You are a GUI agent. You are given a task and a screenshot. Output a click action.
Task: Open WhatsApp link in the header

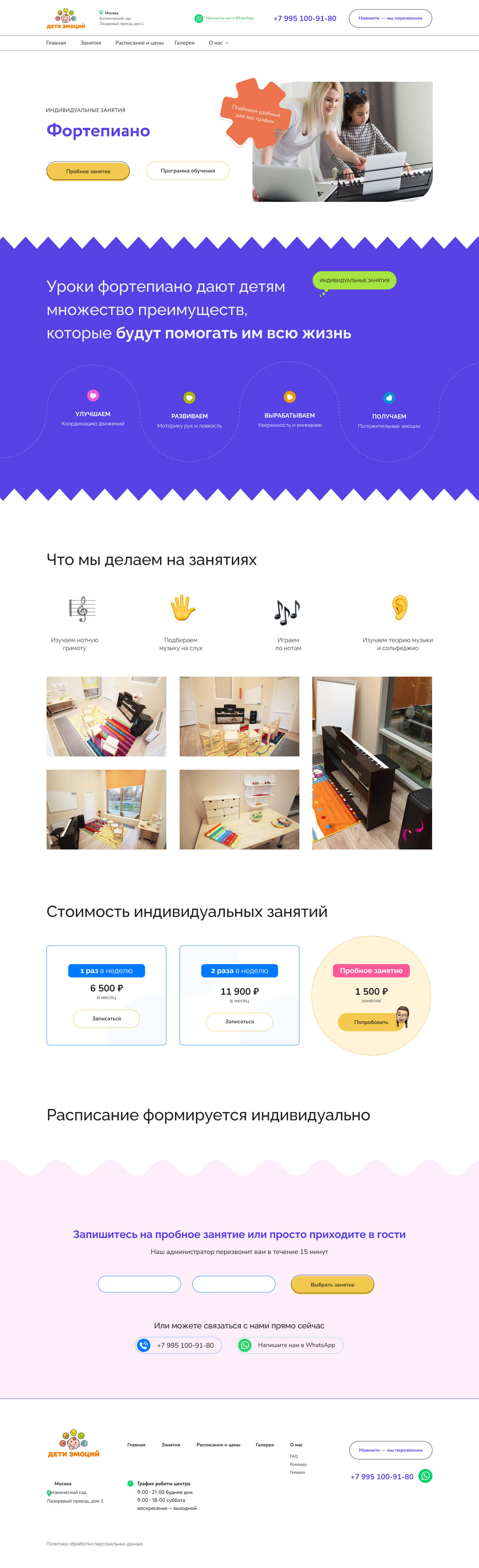pyautogui.click(x=224, y=18)
